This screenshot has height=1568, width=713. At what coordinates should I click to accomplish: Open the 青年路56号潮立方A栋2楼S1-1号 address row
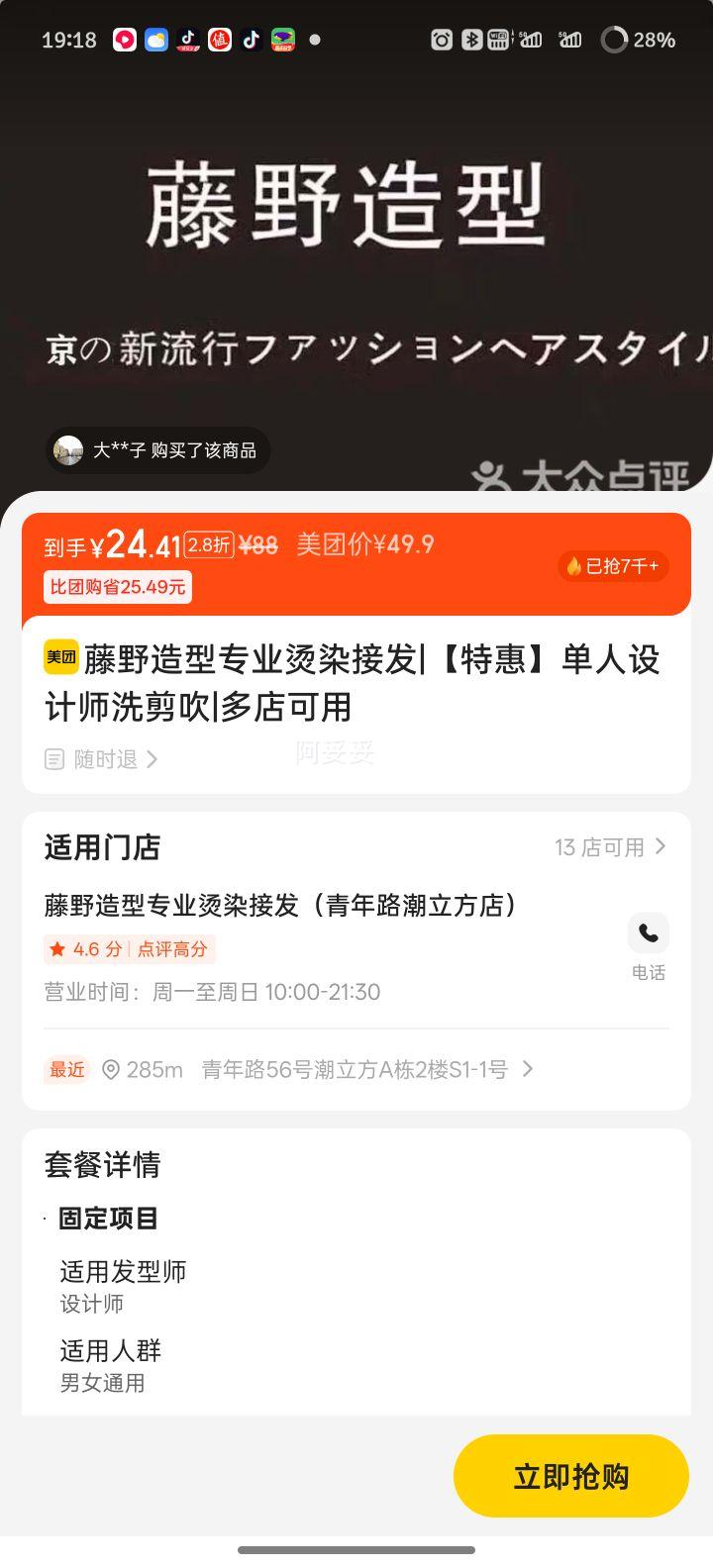356,1069
